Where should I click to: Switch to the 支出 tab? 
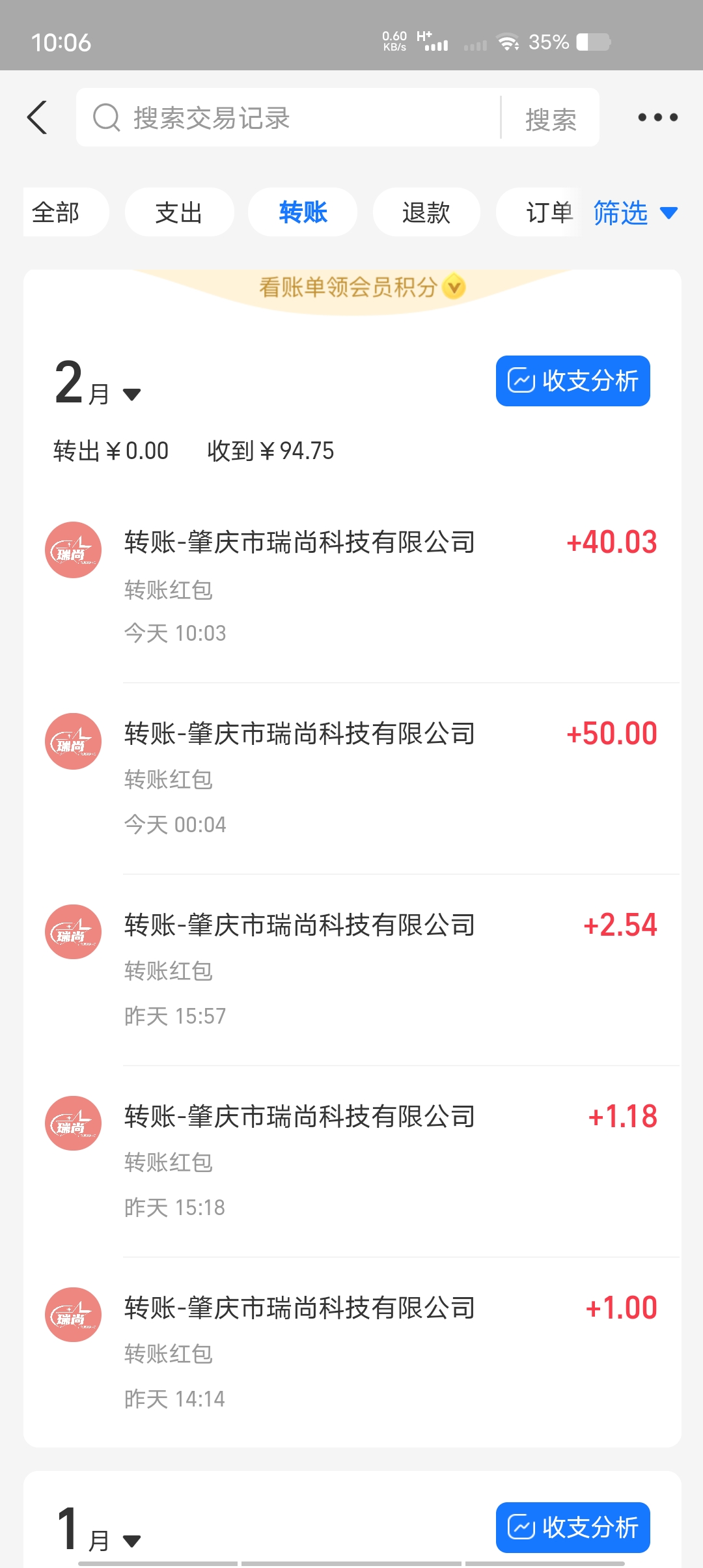pos(179,212)
